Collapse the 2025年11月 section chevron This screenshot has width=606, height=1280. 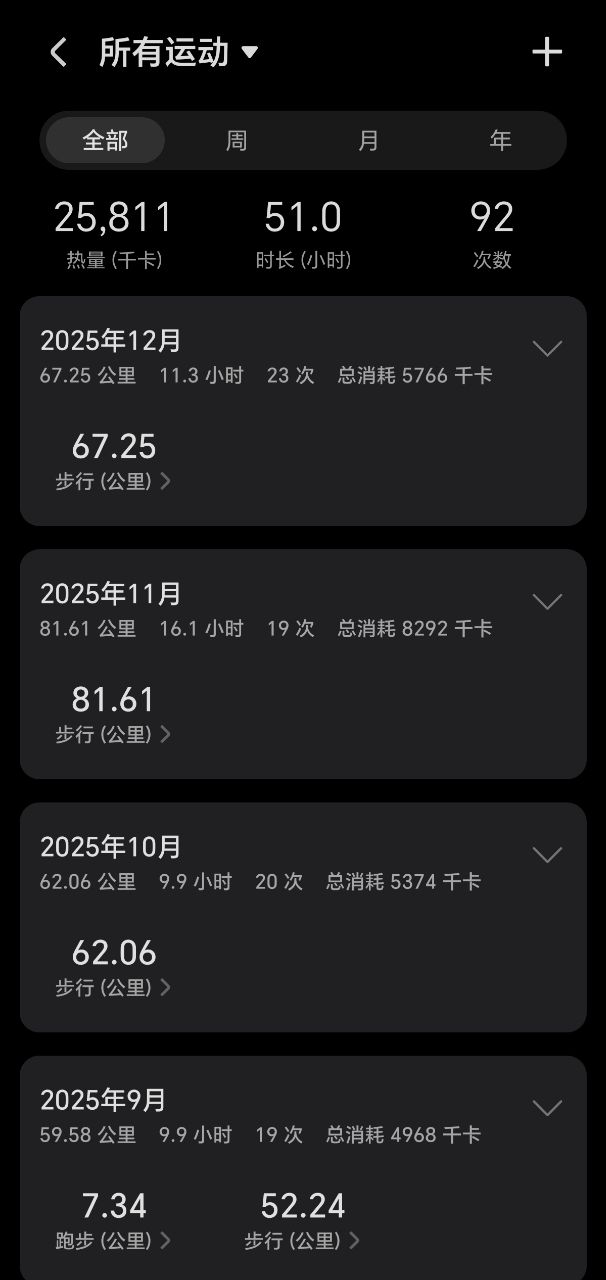coord(547,601)
